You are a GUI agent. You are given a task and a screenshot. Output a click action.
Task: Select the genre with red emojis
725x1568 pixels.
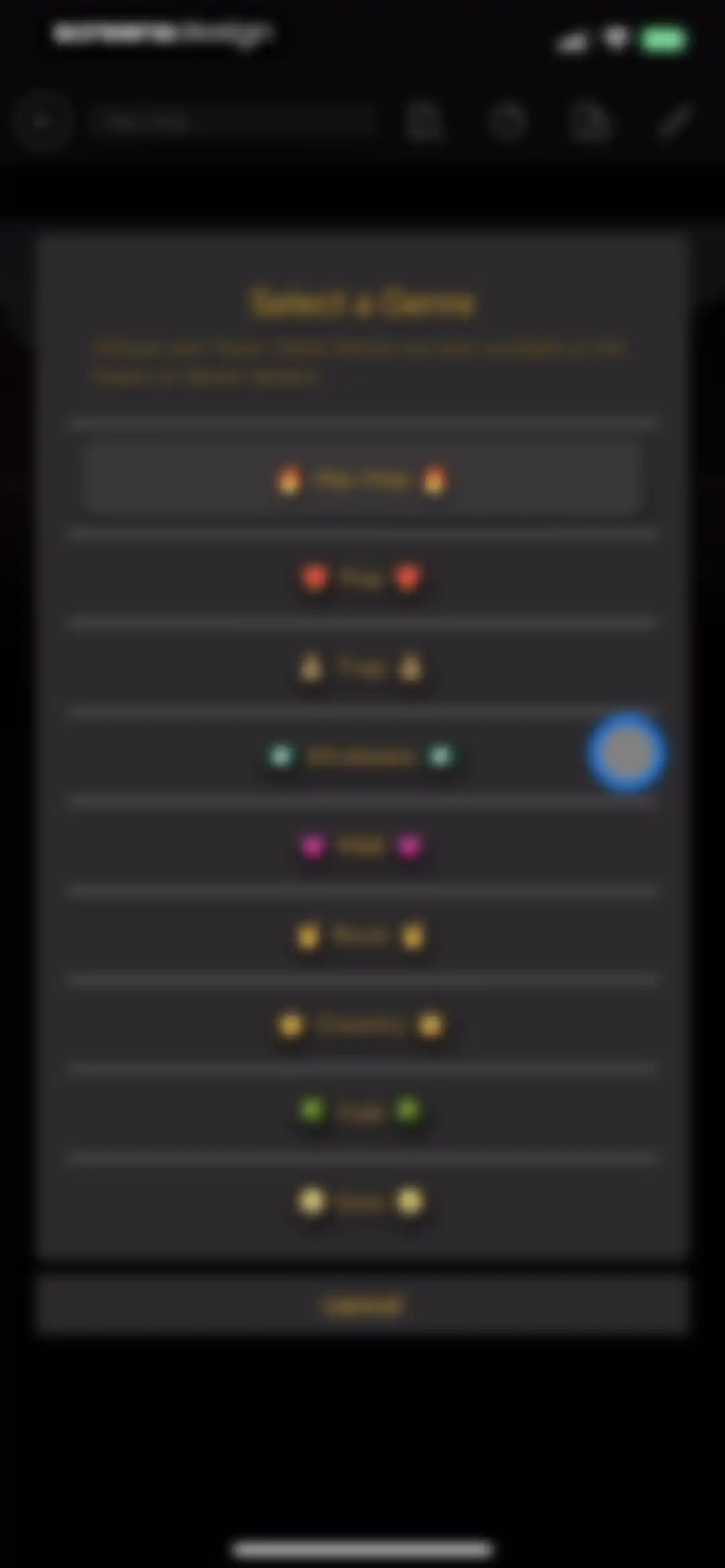pyautogui.click(x=362, y=579)
